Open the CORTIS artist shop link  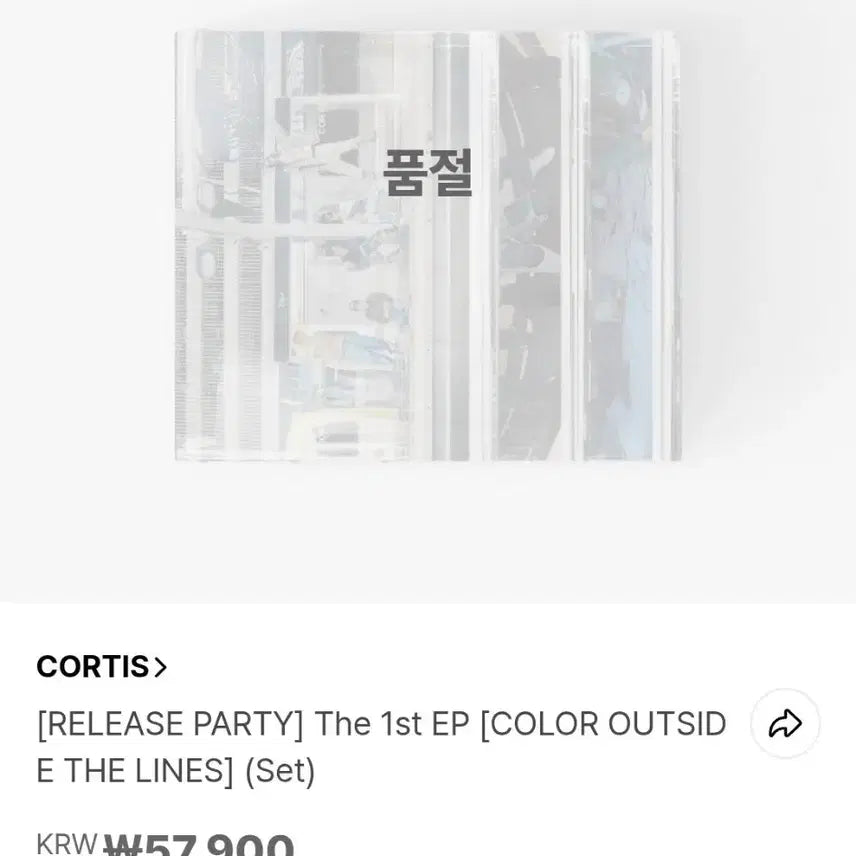coord(102,667)
